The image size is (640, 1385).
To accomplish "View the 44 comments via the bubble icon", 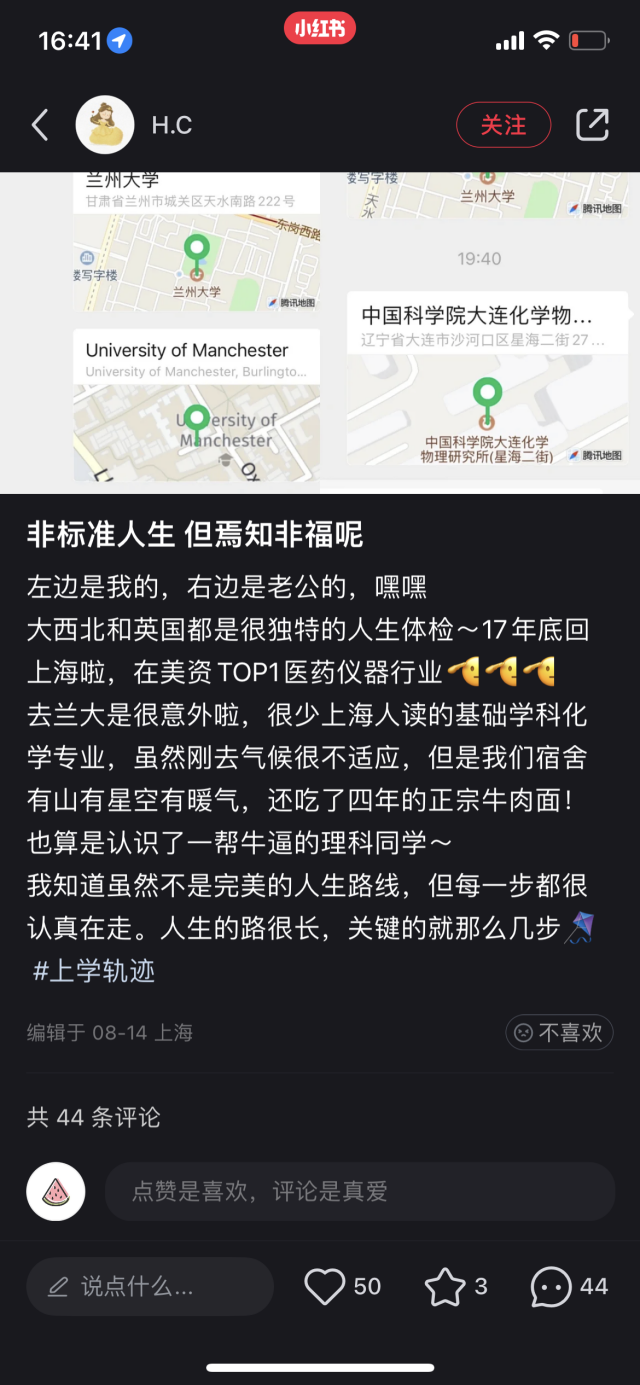I will click(x=551, y=1286).
